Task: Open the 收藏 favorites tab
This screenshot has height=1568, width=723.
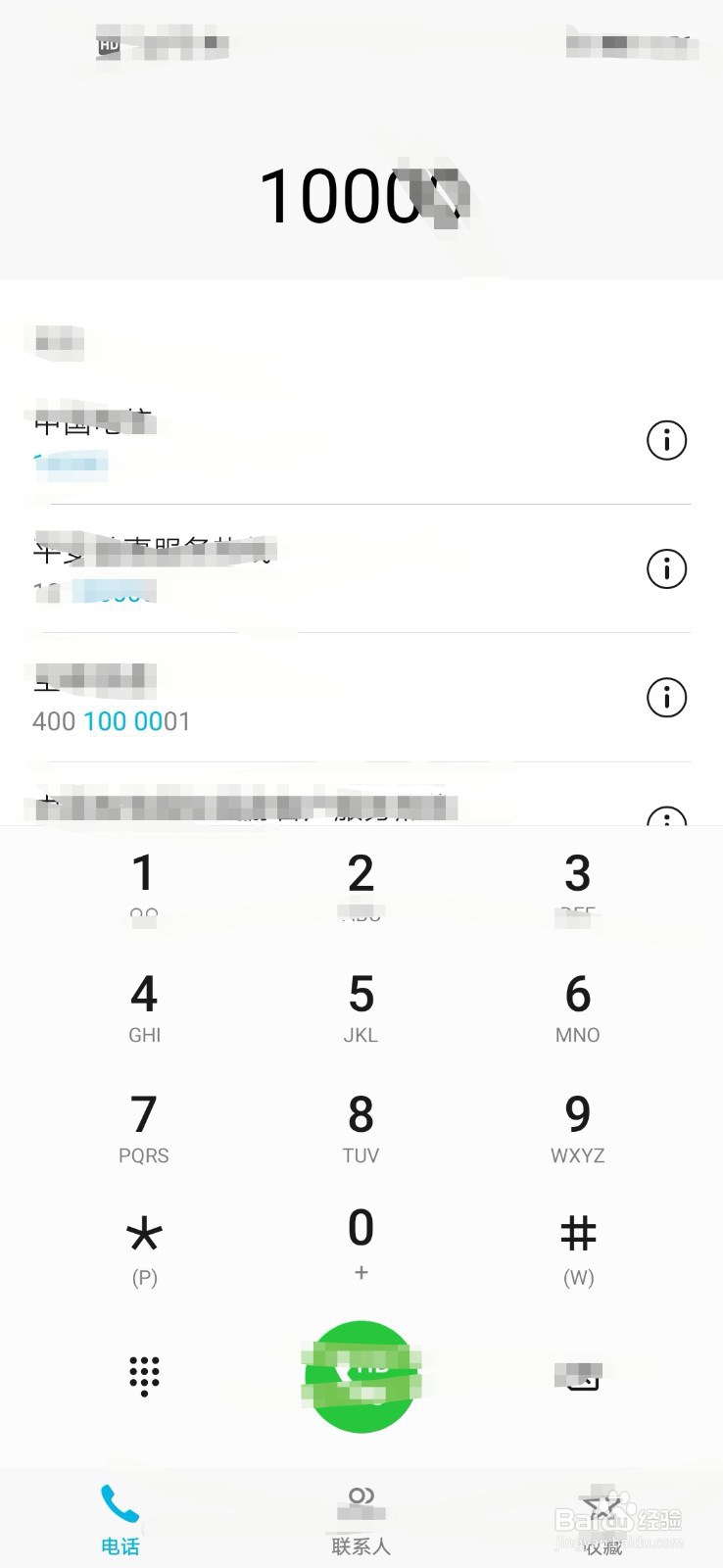Action: pos(602,1514)
